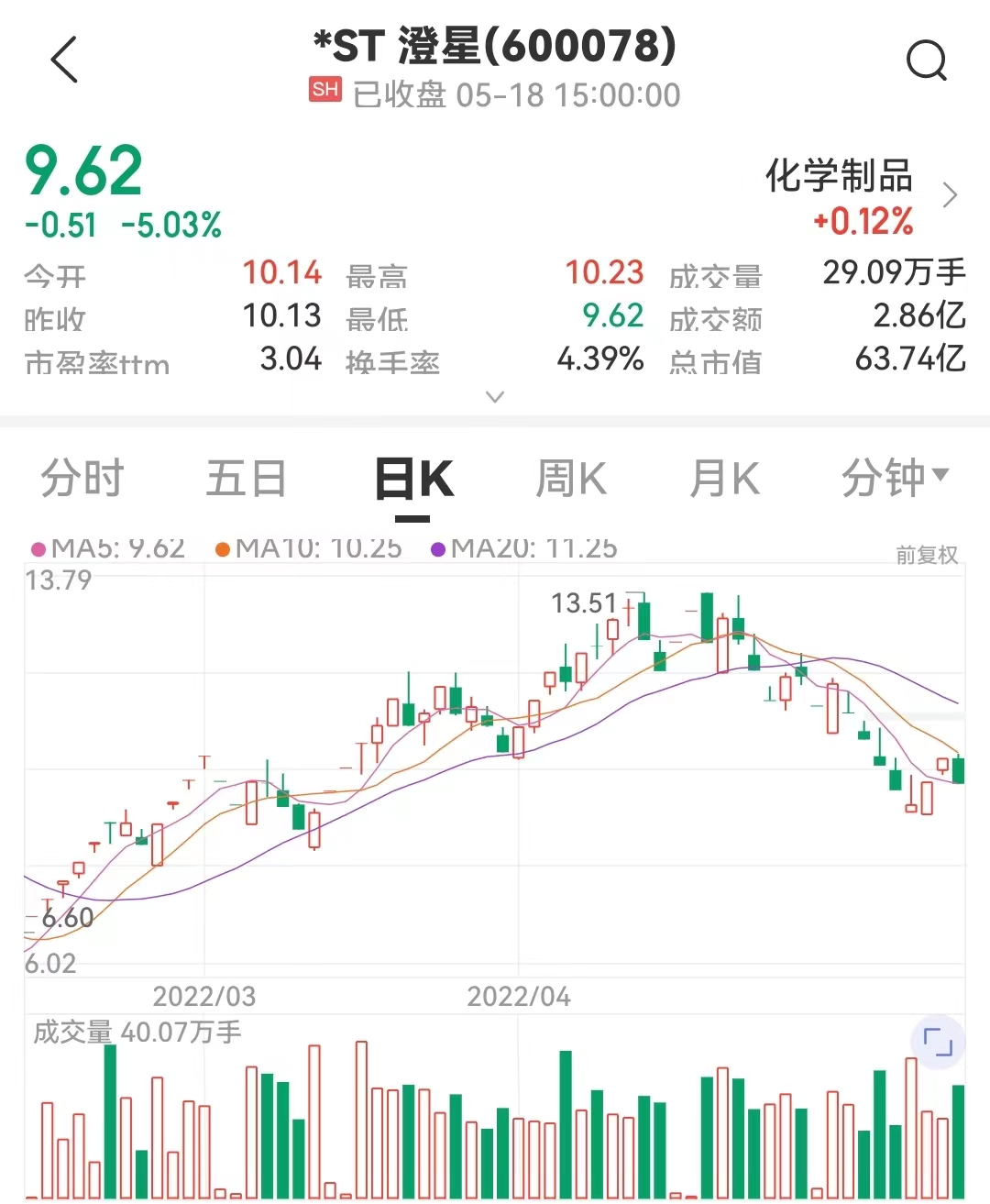Open search via the magnifier icon

(927, 60)
